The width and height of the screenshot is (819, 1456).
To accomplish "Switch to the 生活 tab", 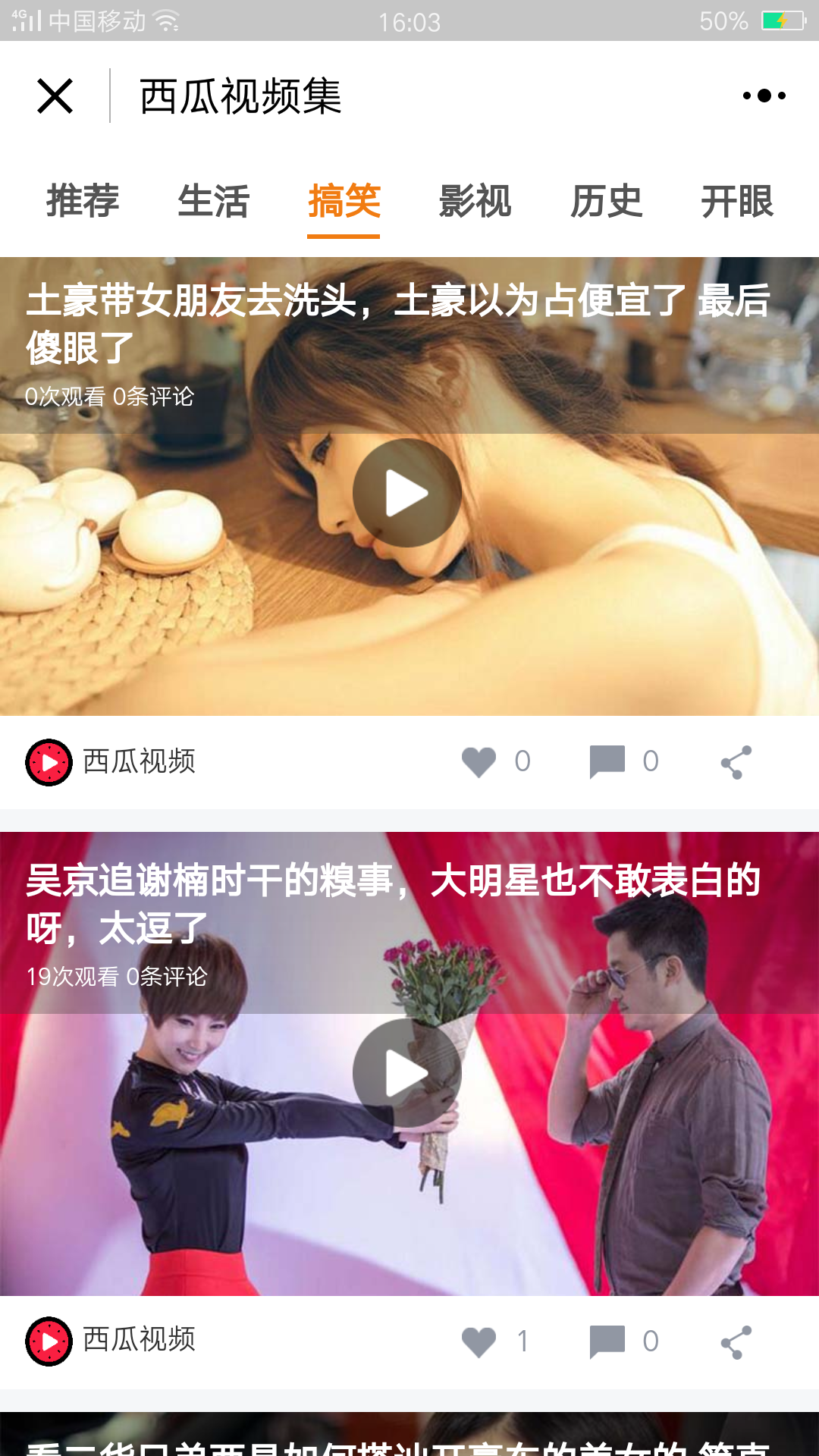I will pos(213,202).
